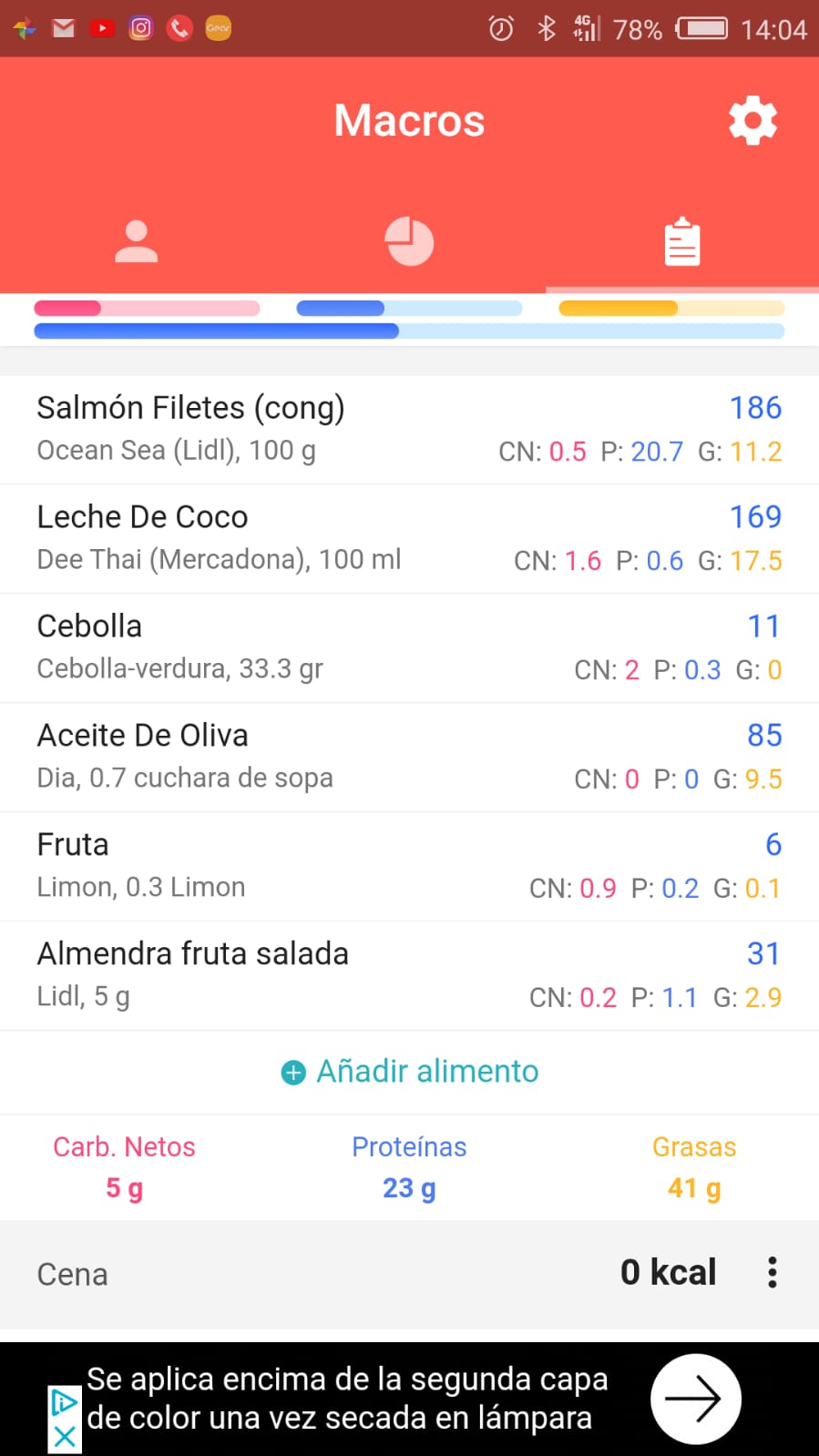This screenshot has height=1456, width=819.
Task: Switch to the pie chart tab
Action: tap(409, 242)
